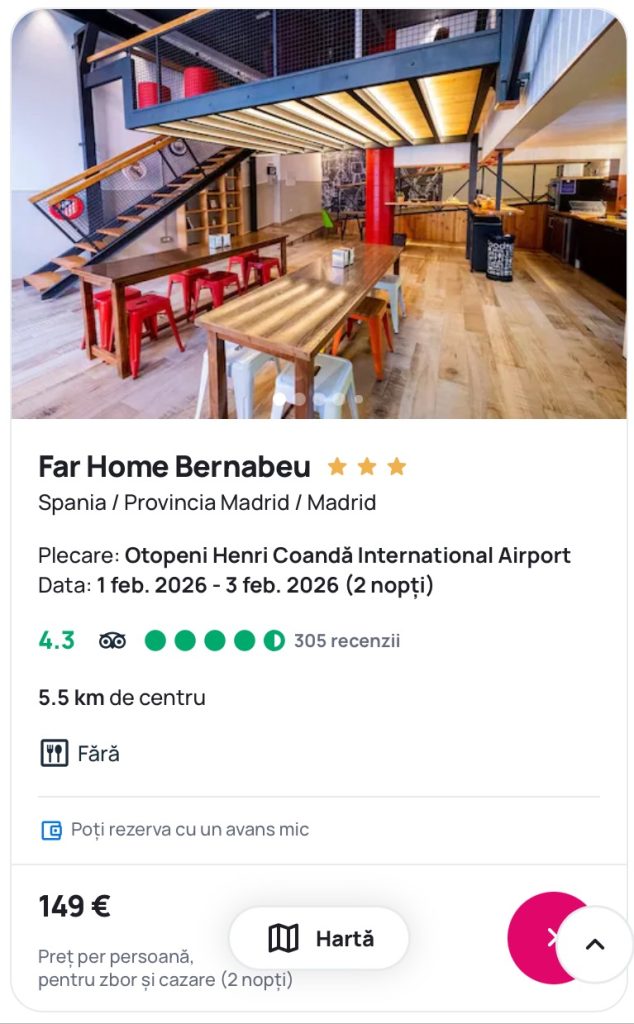Tap the pink round button by the price

535,937
